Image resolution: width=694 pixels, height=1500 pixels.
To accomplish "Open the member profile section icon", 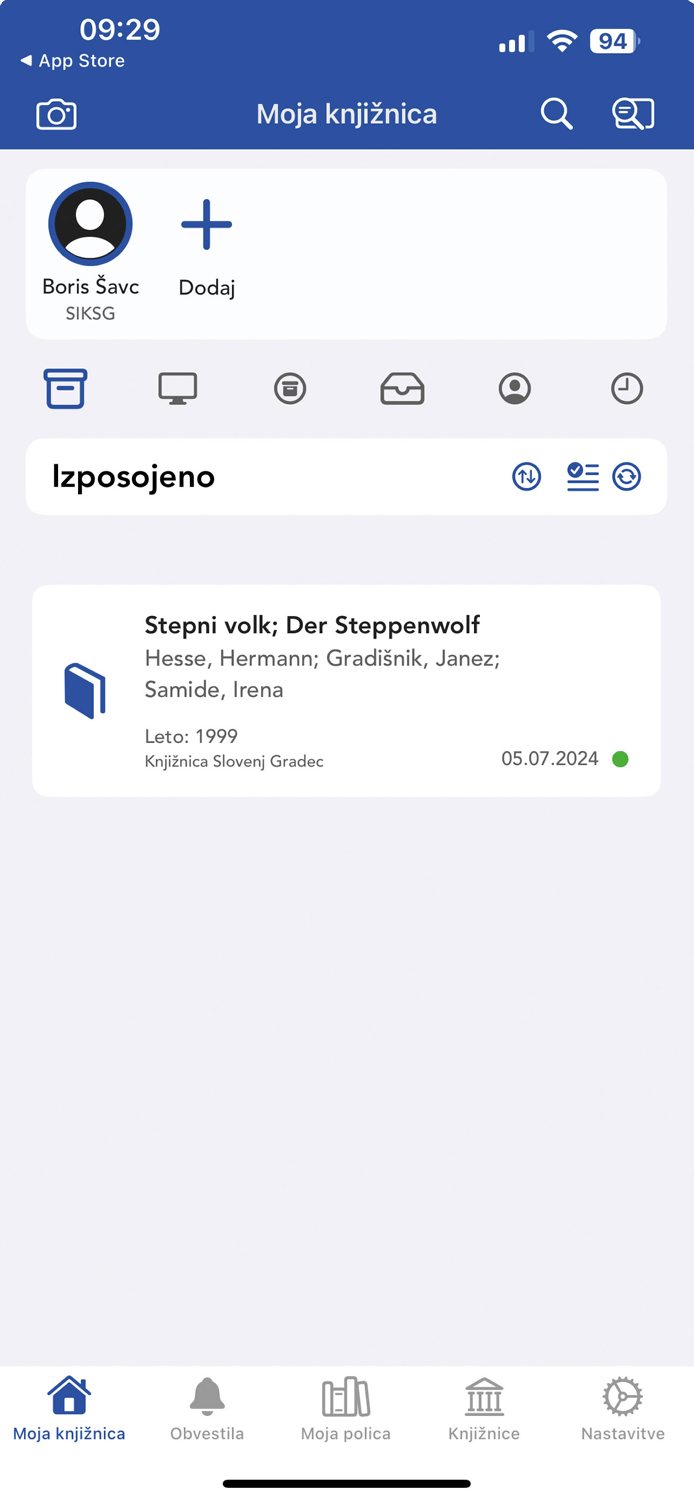I will click(515, 388).
